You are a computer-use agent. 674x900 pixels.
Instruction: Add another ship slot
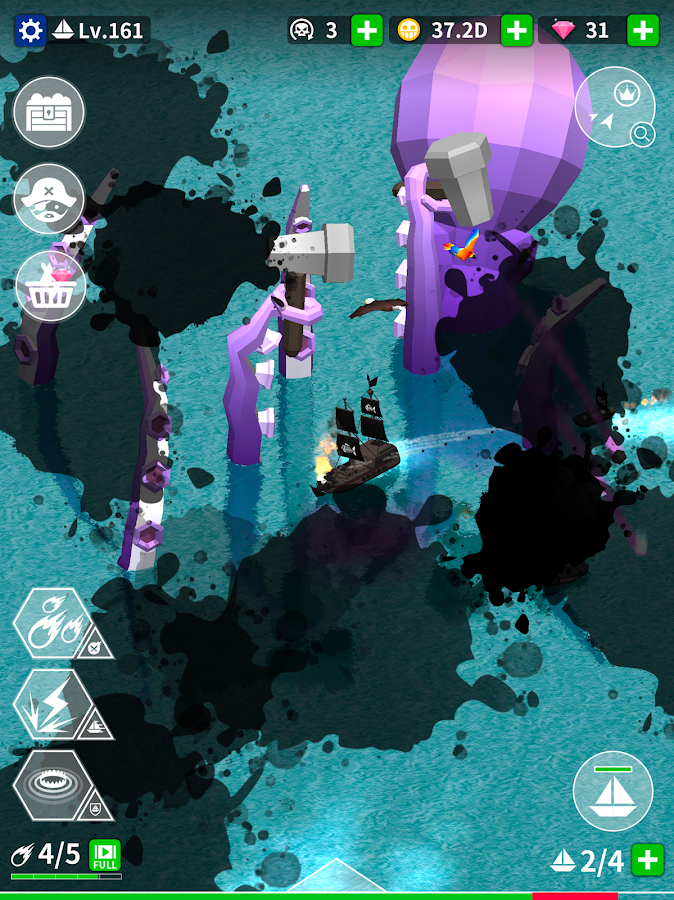(648, 859)
